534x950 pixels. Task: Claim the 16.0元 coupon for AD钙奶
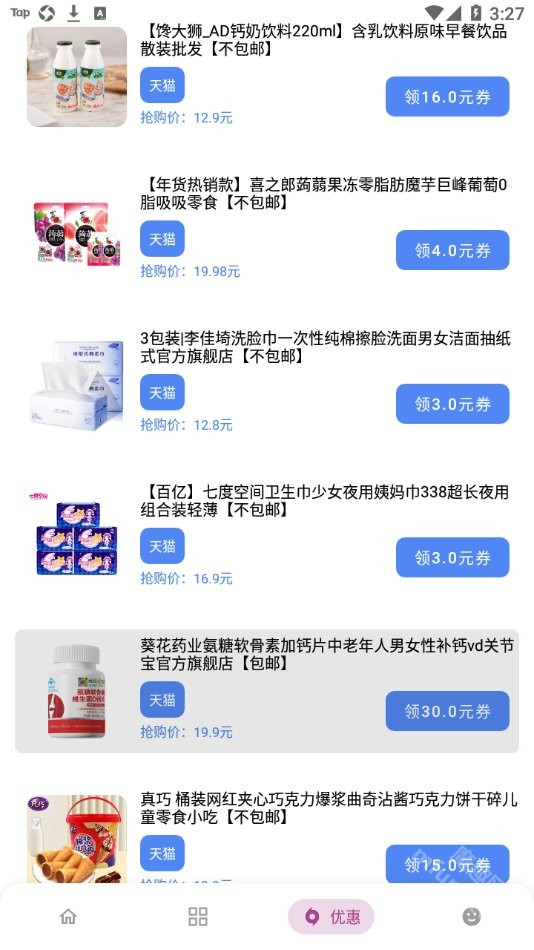point(447,96)
